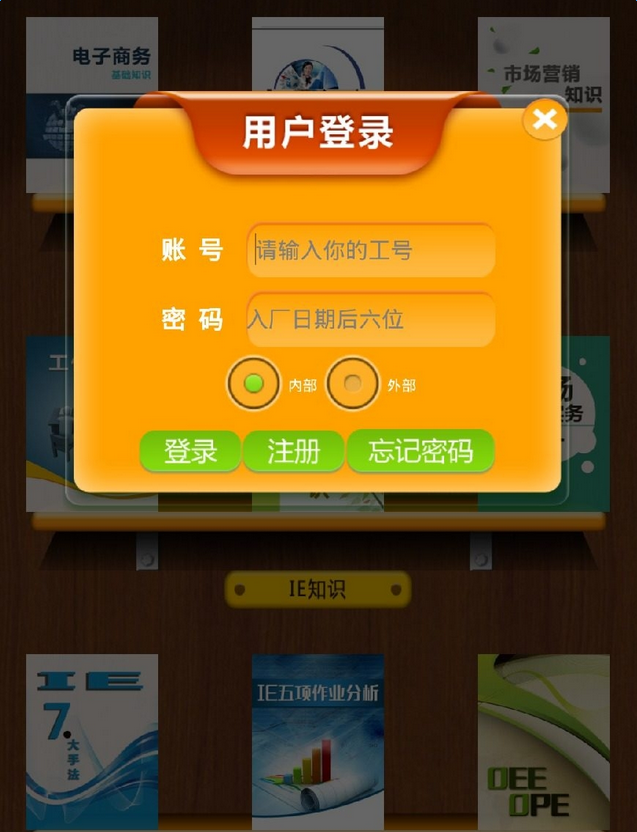Close the 用户登录 login dialog
This screenshot has width=637, height=832.
click(545, 119)
